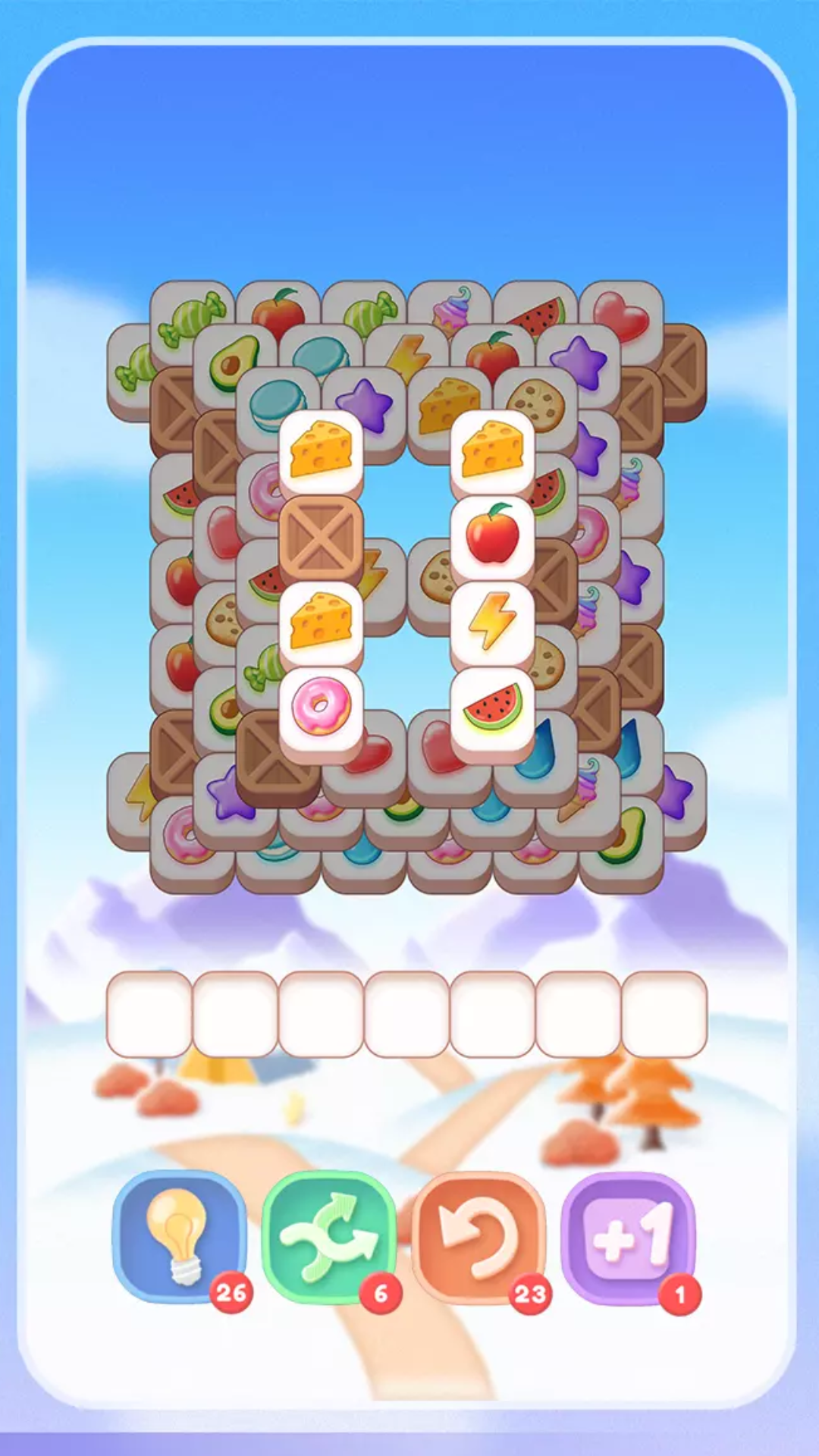Shuffle the tiles with the green button
Image resolution: width=819 pixels, height=1456 pixels.
(328, 1236)
